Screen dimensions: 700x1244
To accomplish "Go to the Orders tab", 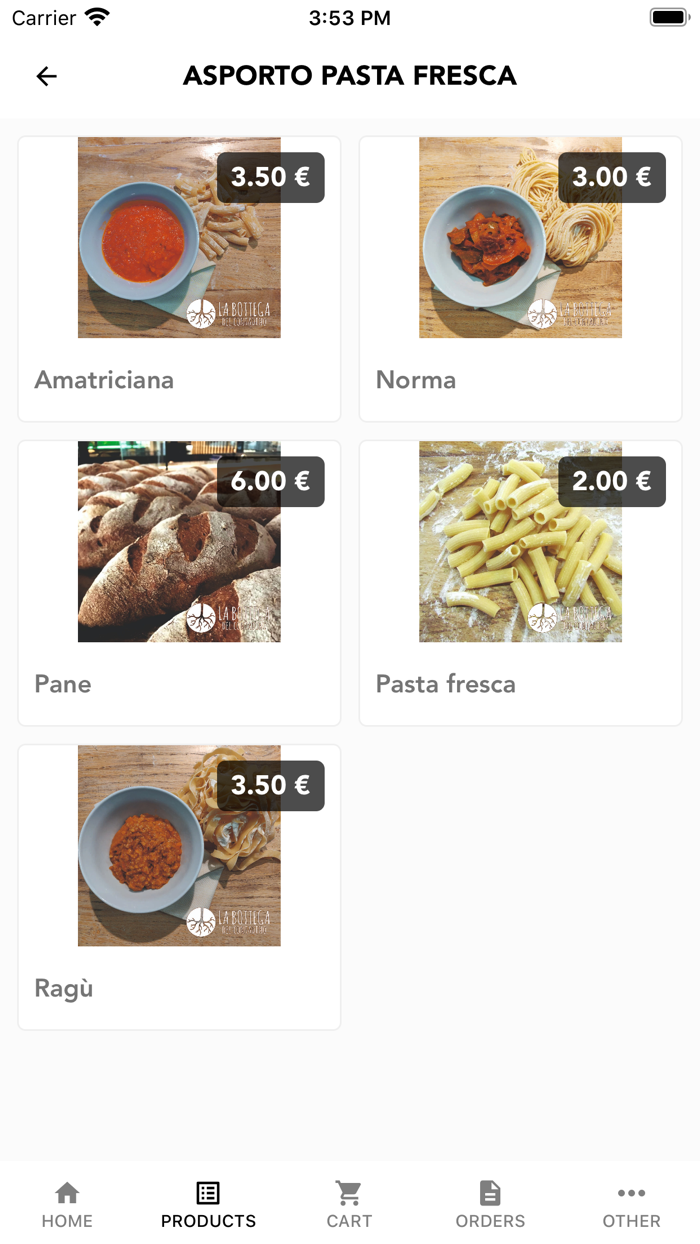I will 490,1204.
